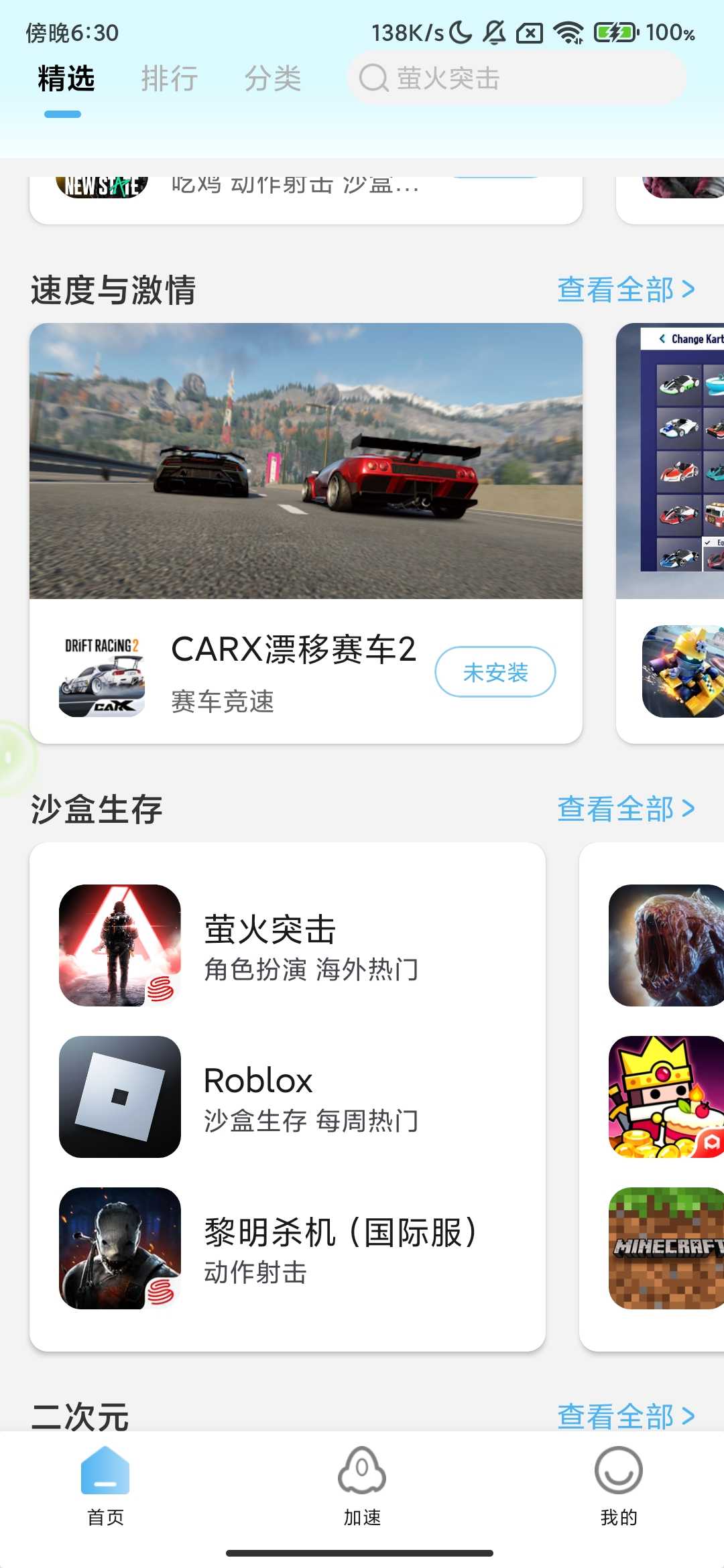Tap the battery charging indicator
Image resolution: width=724 pixels, height=1568 pixels.
tap(615, 31)
